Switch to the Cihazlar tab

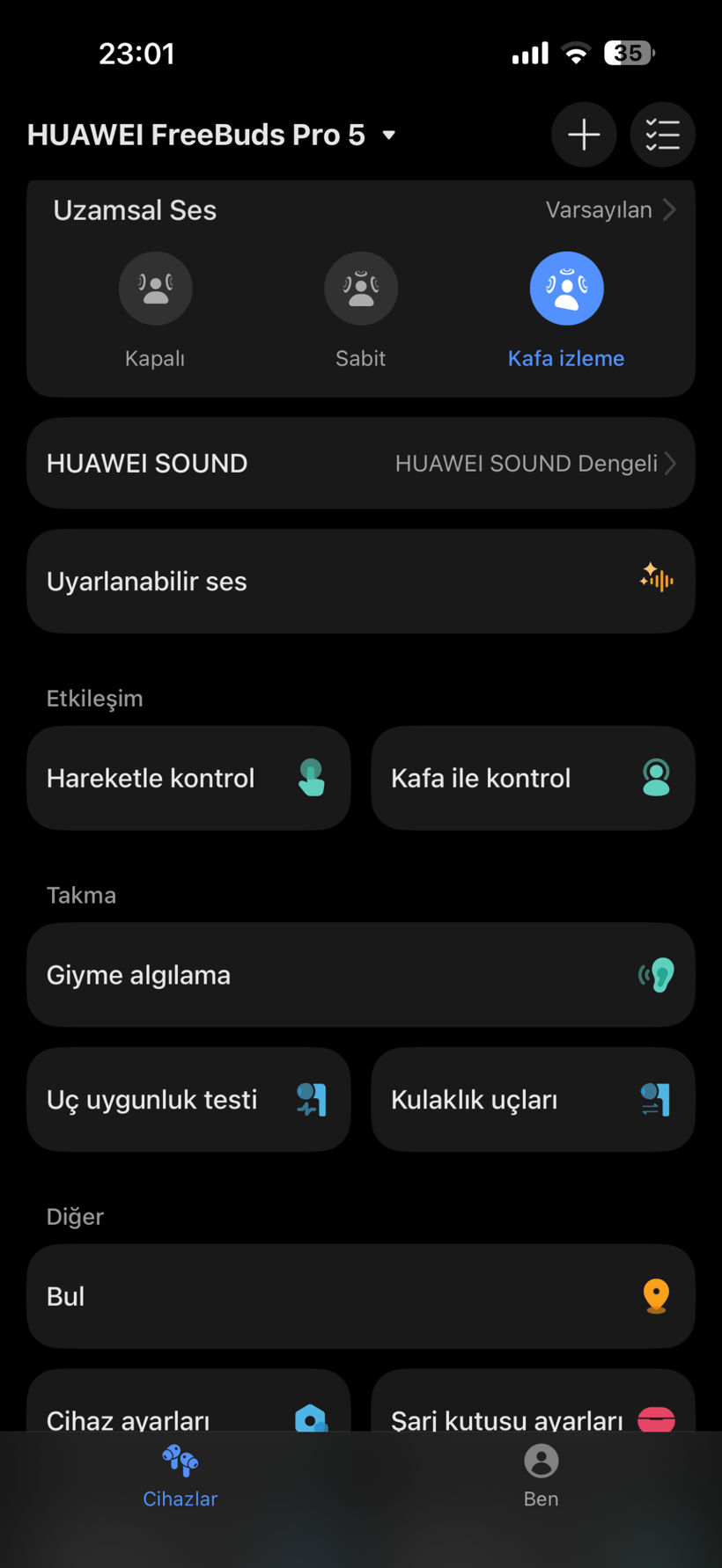click(x=180, y=1478)
